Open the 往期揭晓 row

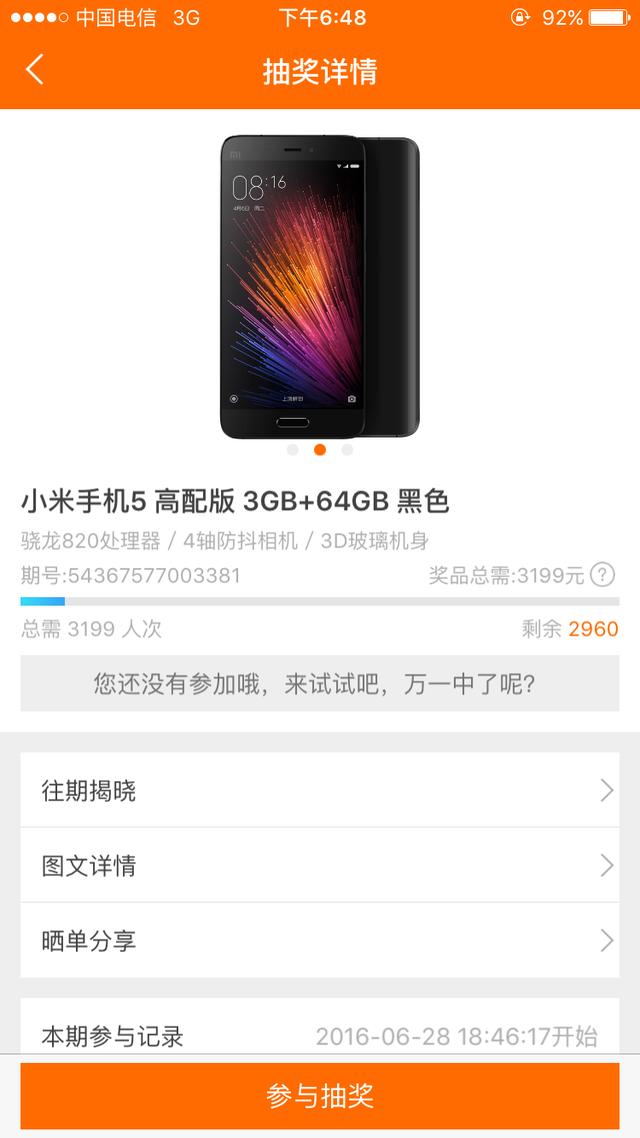[320, 791]
